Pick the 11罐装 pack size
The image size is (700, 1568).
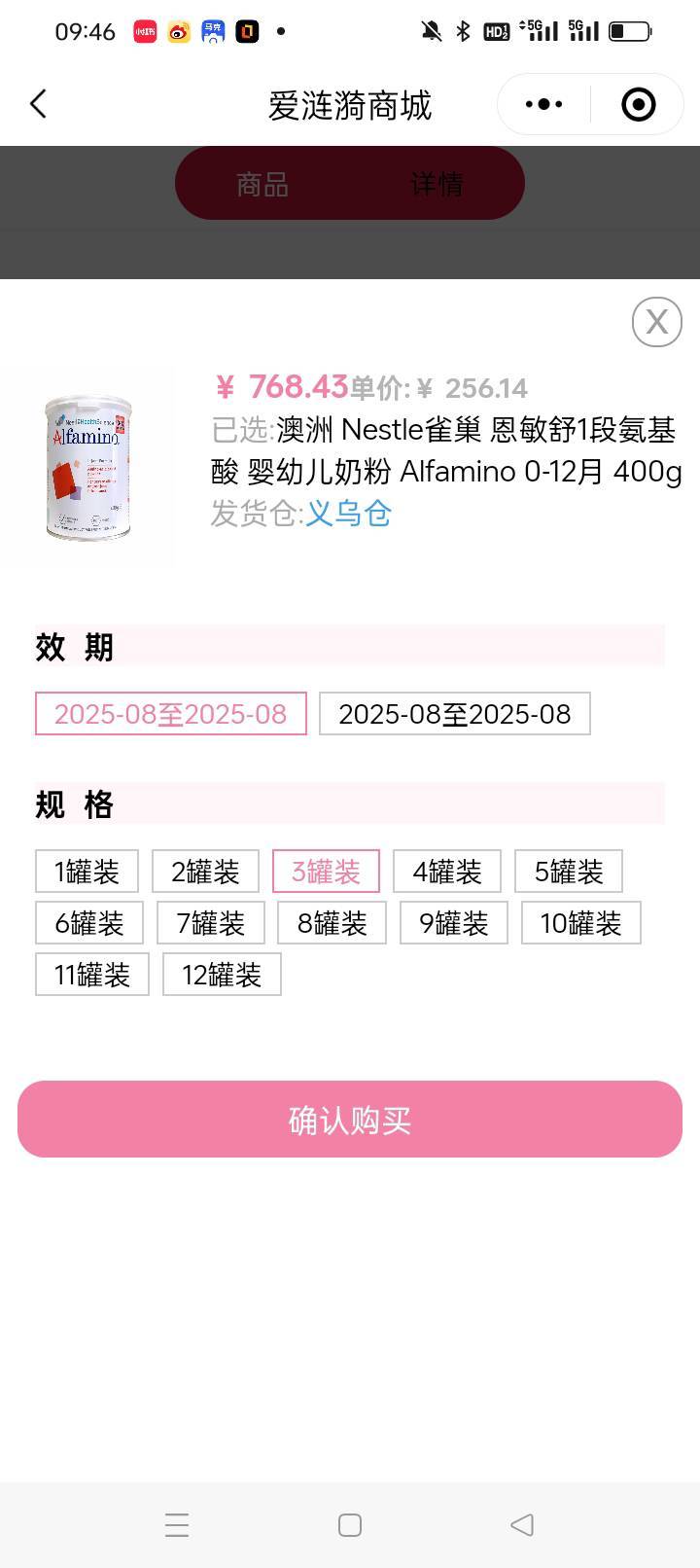pos(92,975)
